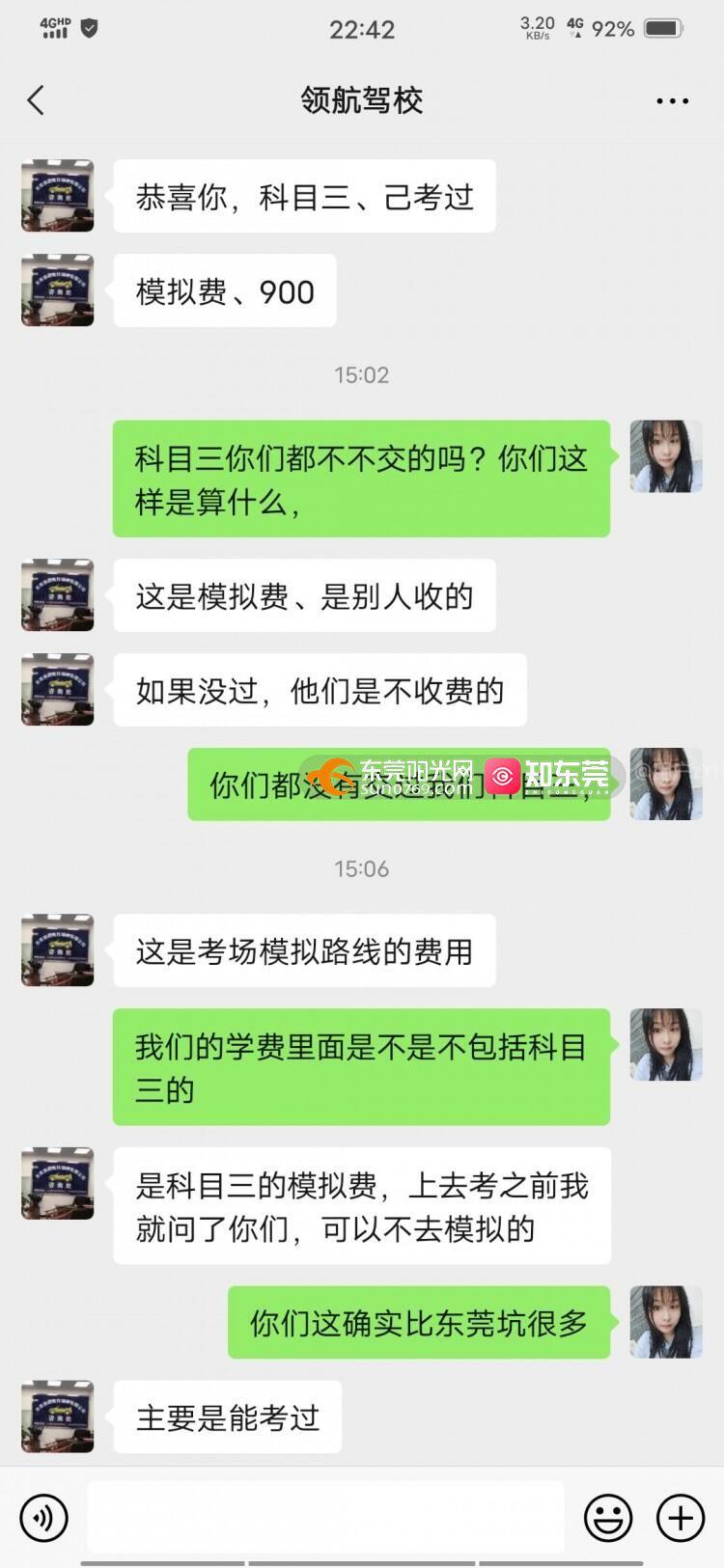Open the plus attachments menu

click(x=680, y=1518)
